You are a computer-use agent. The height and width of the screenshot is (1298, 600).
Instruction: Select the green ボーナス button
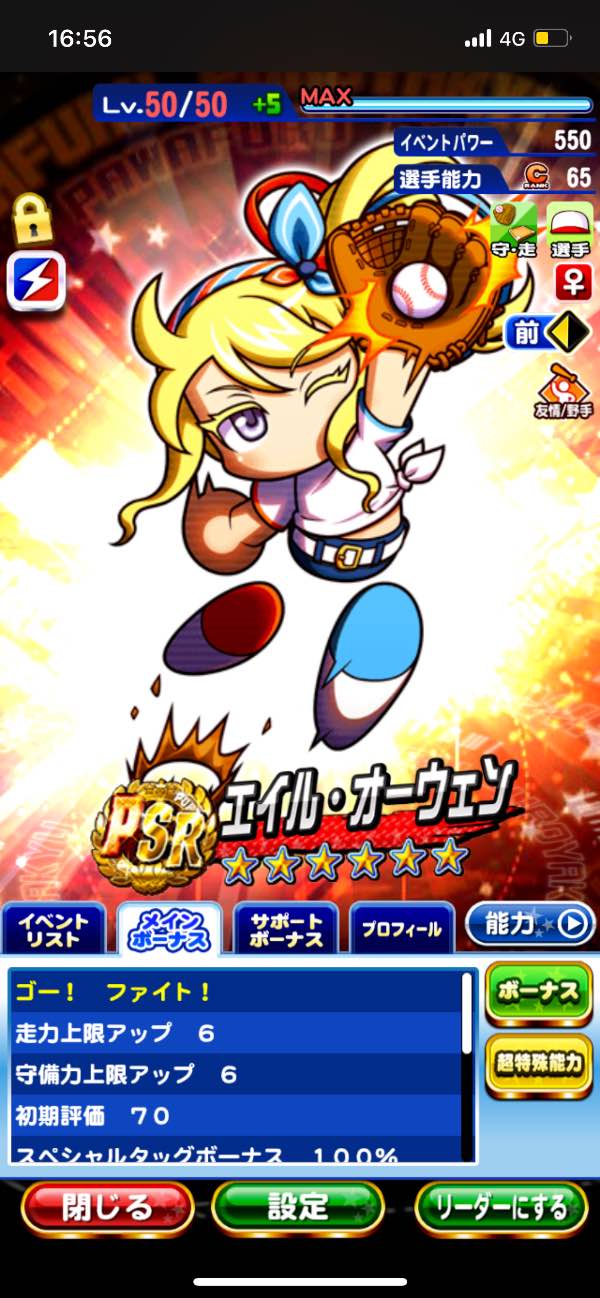click(538, 992)
